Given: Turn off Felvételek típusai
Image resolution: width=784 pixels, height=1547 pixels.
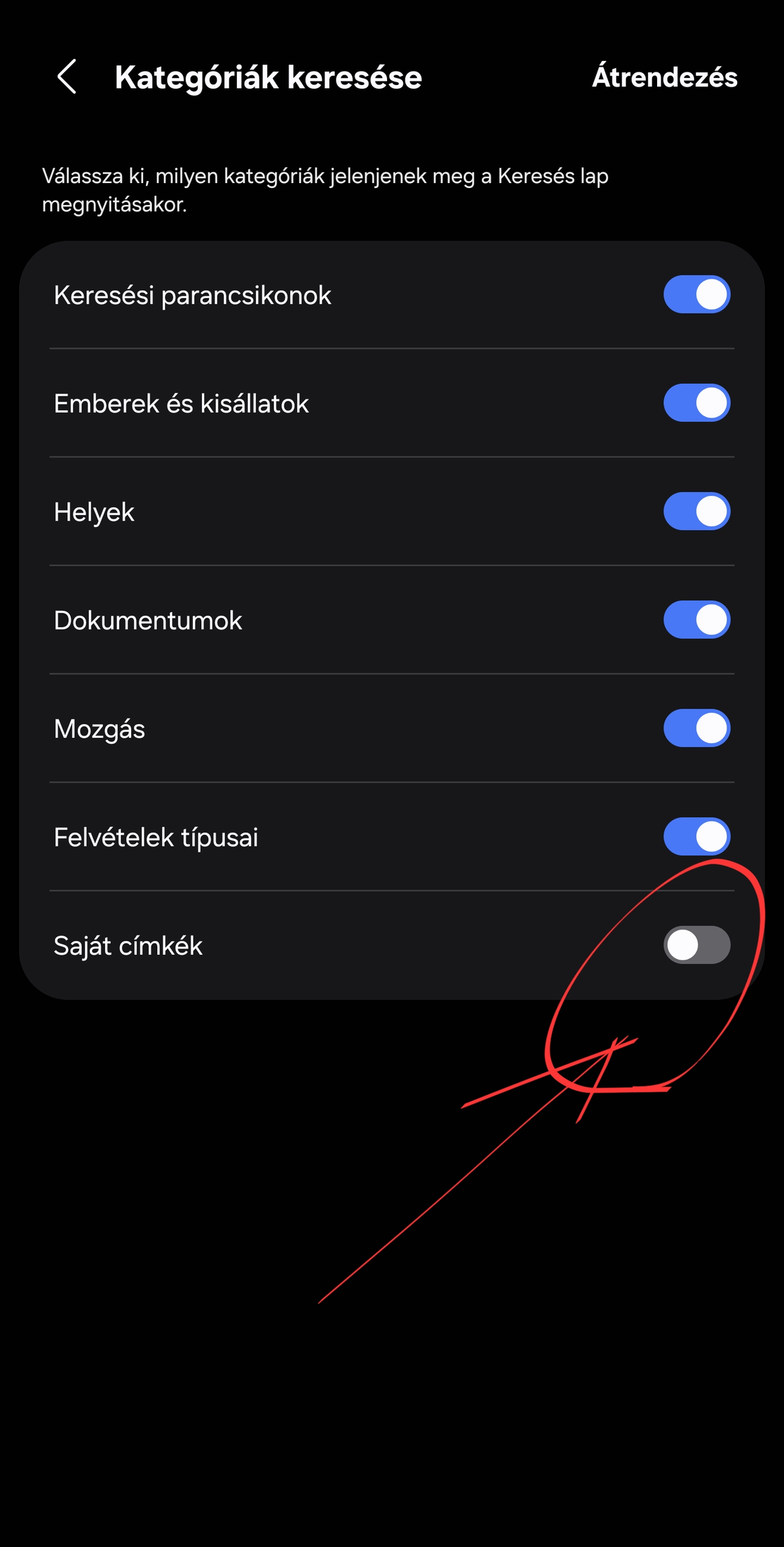Looking at the screenshot, I should (x=696, y=837).
